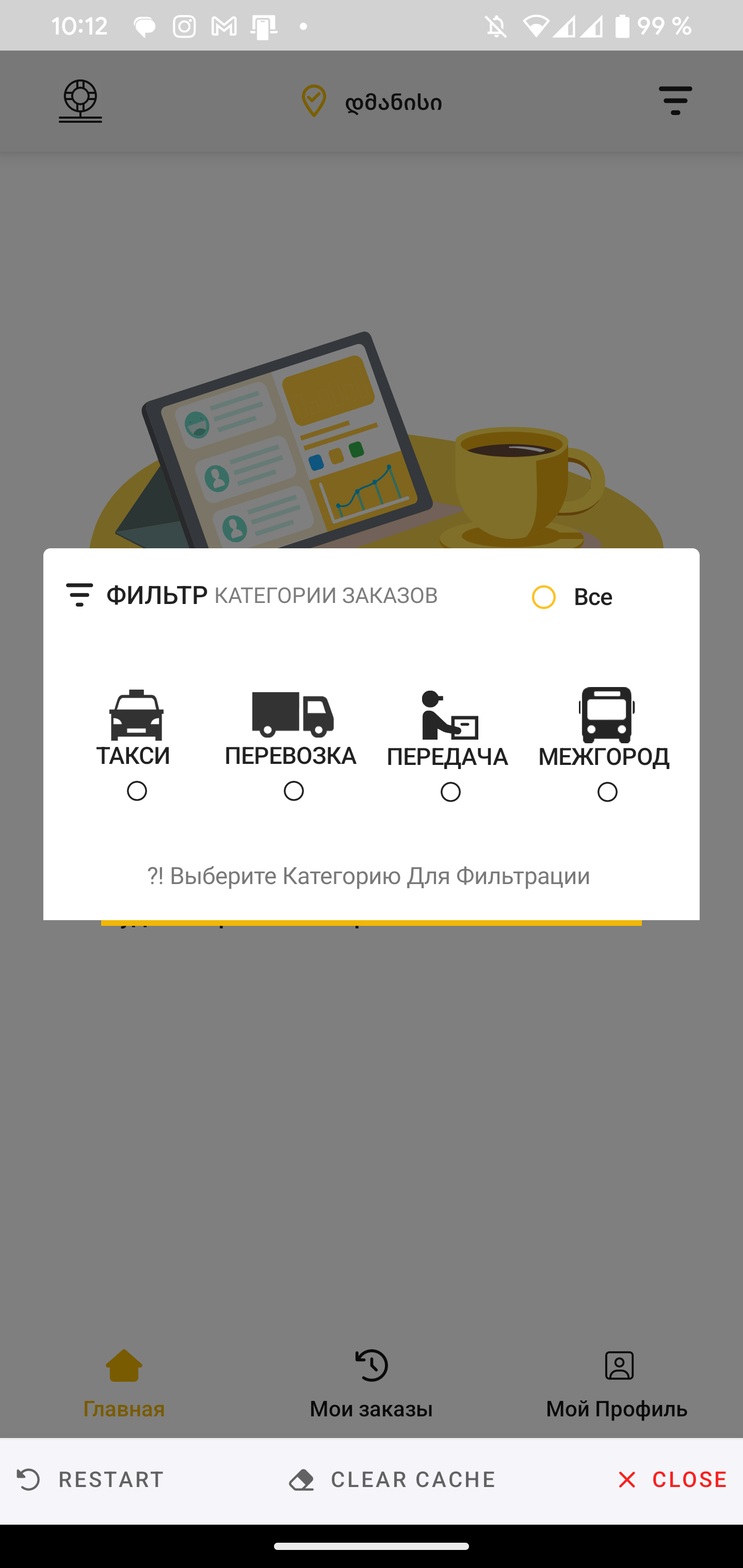Screen dimensions: 743x1568
Task: Open the filter icon in the top bar
Action: [675, 101]
